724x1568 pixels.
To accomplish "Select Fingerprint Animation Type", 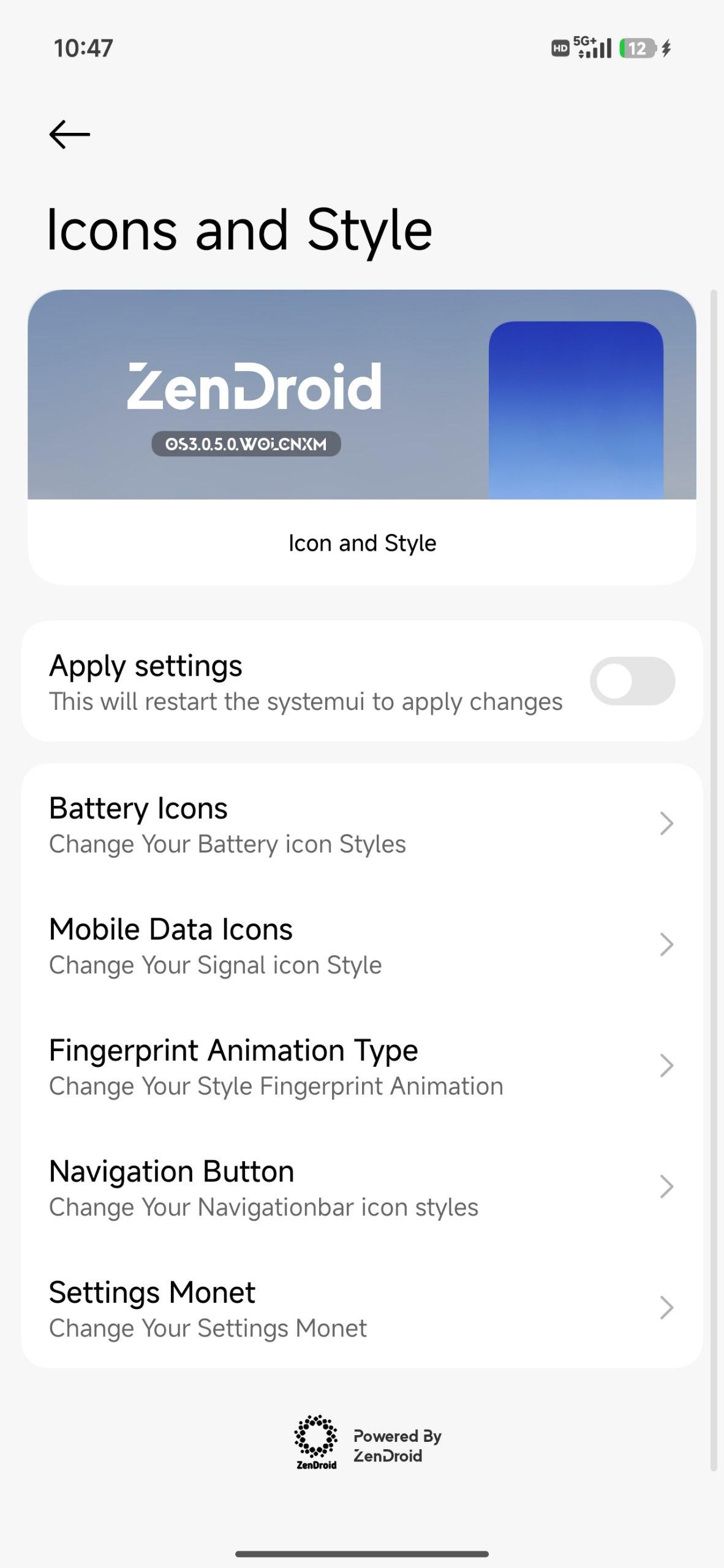I will click(x=361, y=1066).
